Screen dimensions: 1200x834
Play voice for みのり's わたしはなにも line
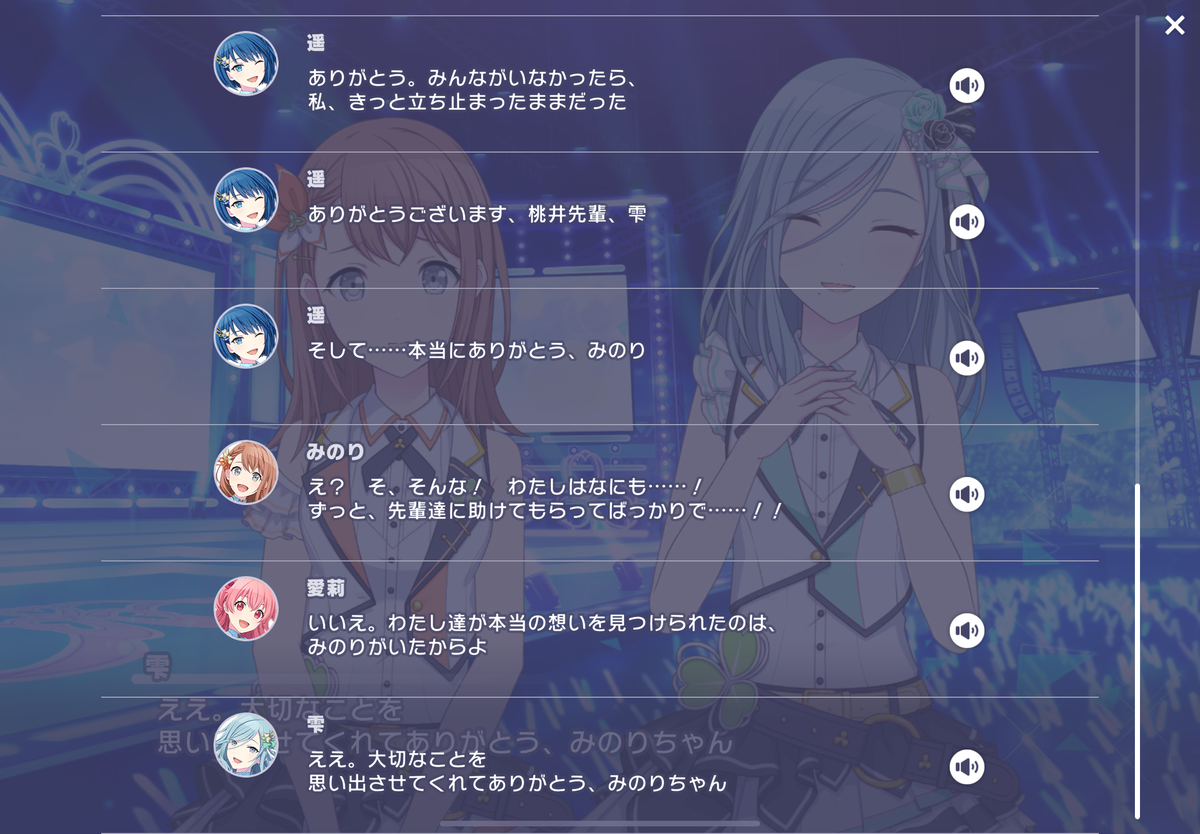click(x=966, y=494)
